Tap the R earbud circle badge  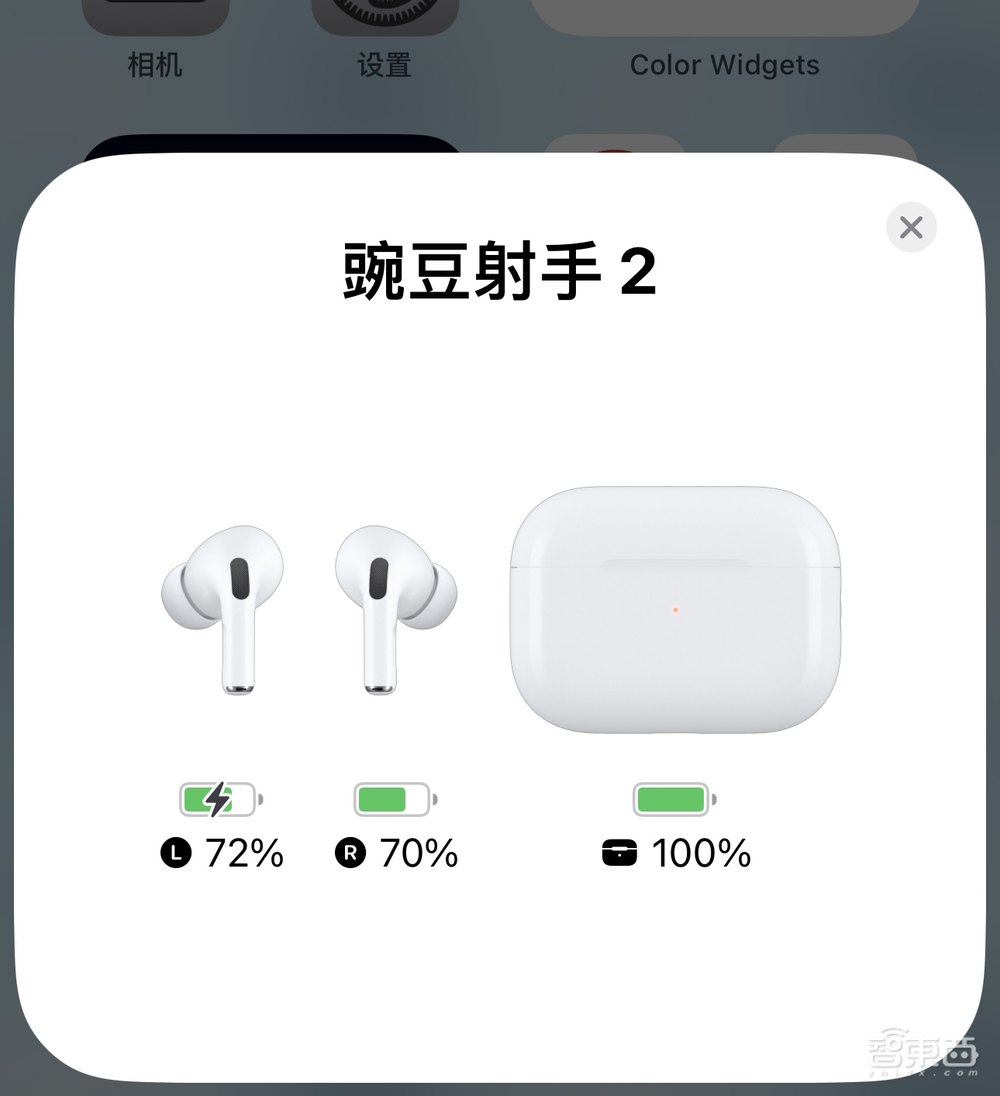(x=349, y=852)
